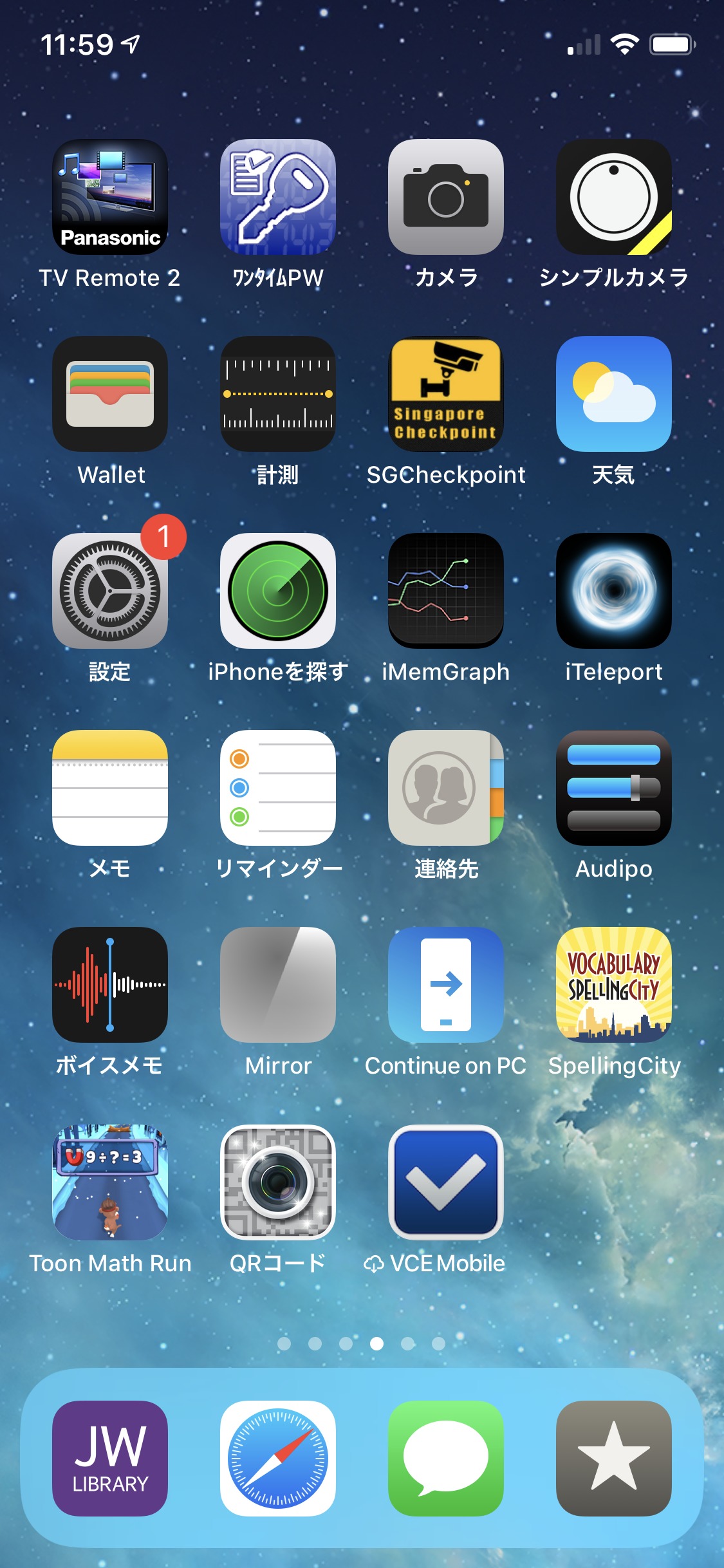Open the 計測 measure app

click(x=278, y=394)
